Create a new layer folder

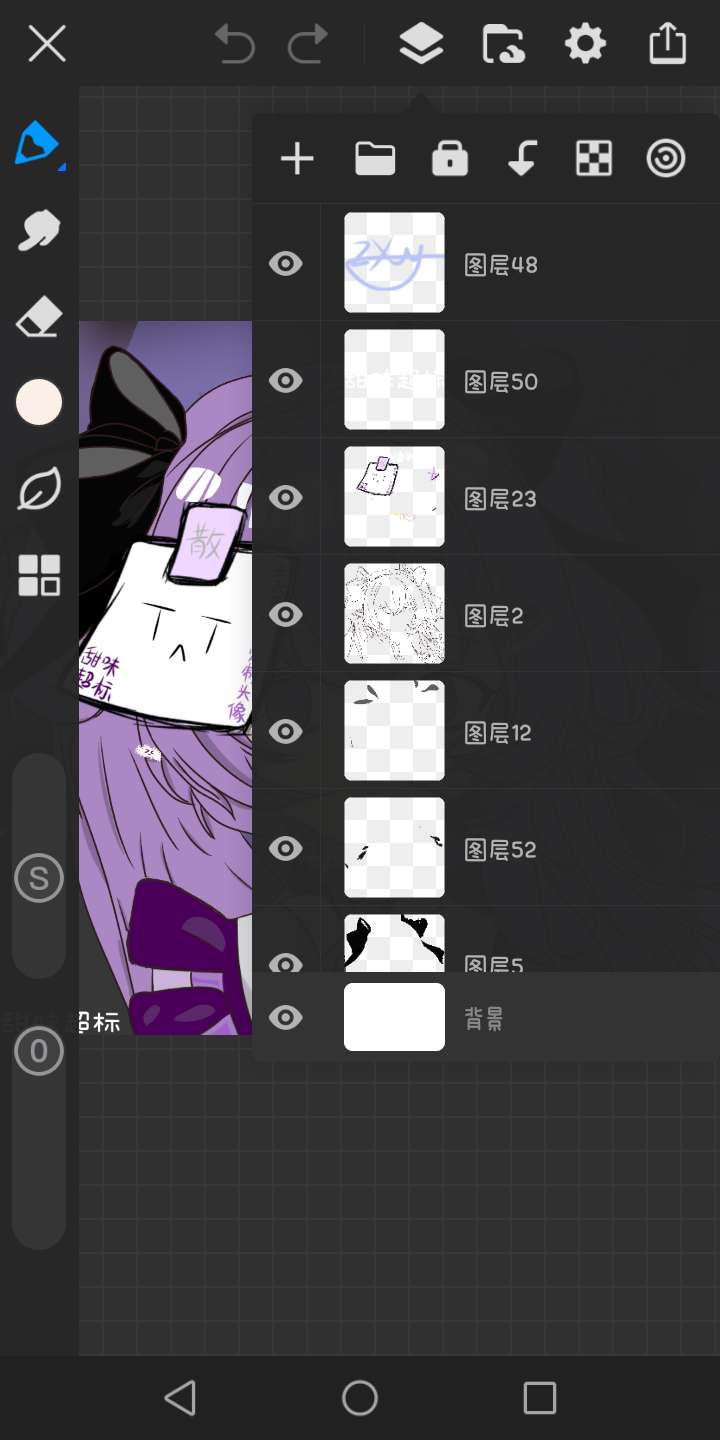375,159
